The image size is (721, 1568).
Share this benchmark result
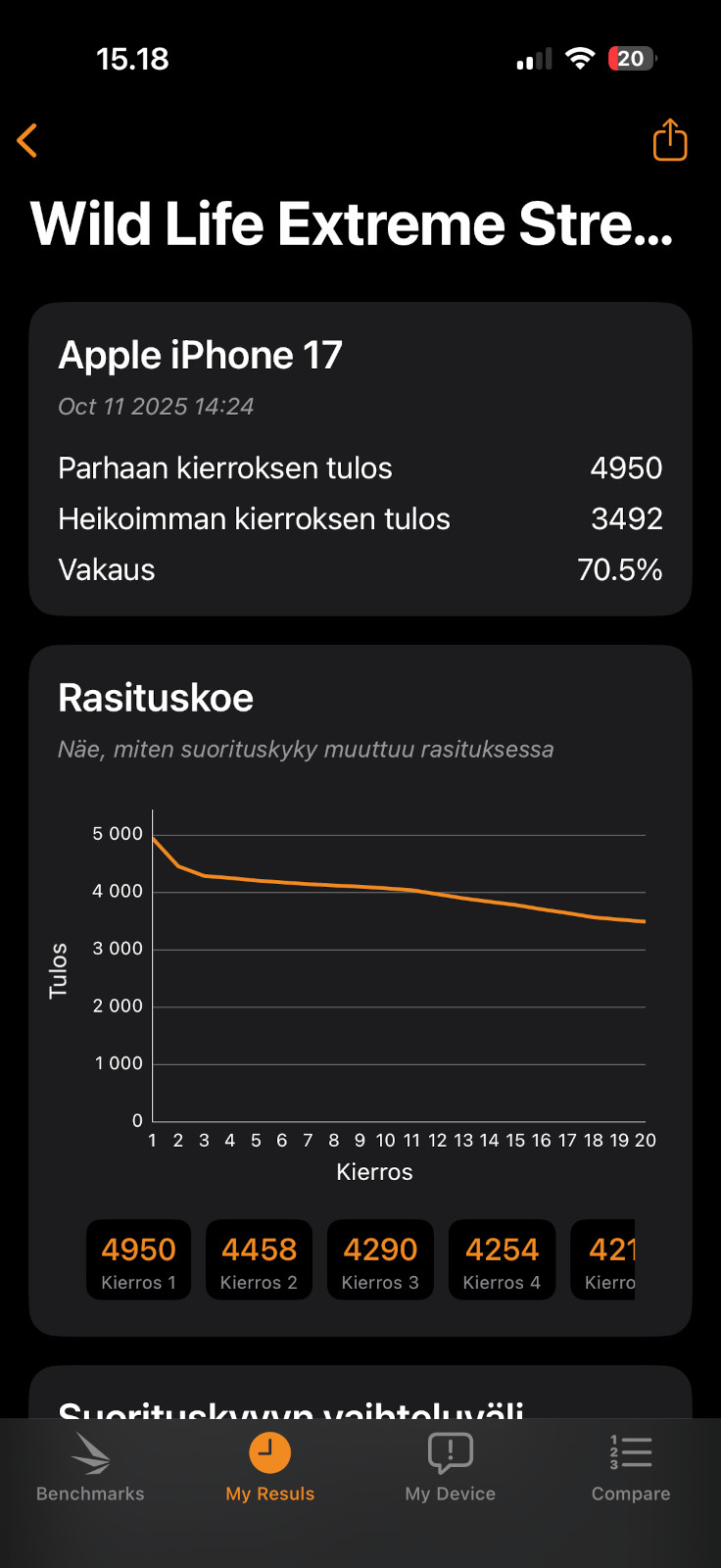point(670,140)
